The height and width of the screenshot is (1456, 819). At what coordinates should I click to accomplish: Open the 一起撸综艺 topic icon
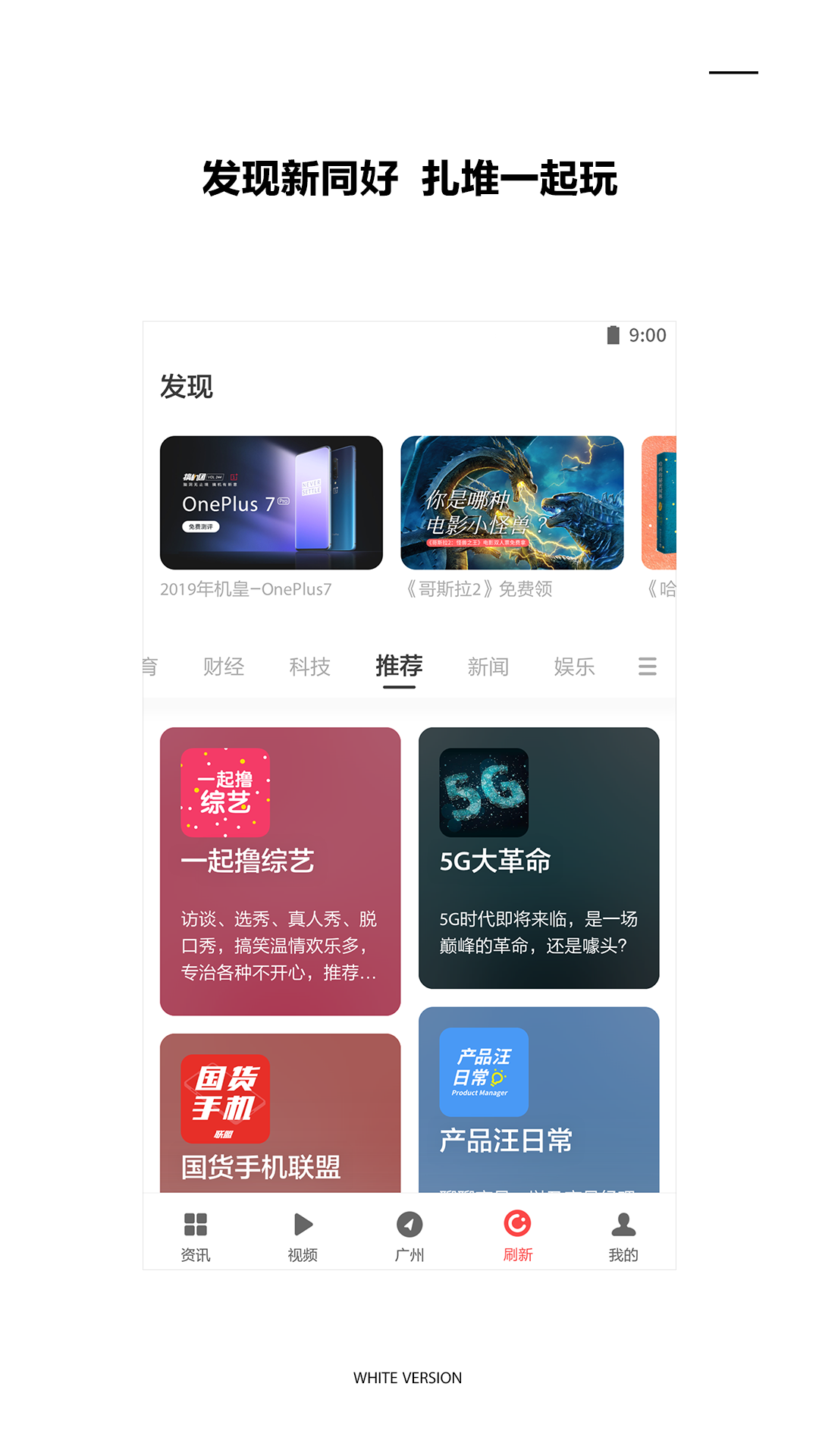point(224,792)
